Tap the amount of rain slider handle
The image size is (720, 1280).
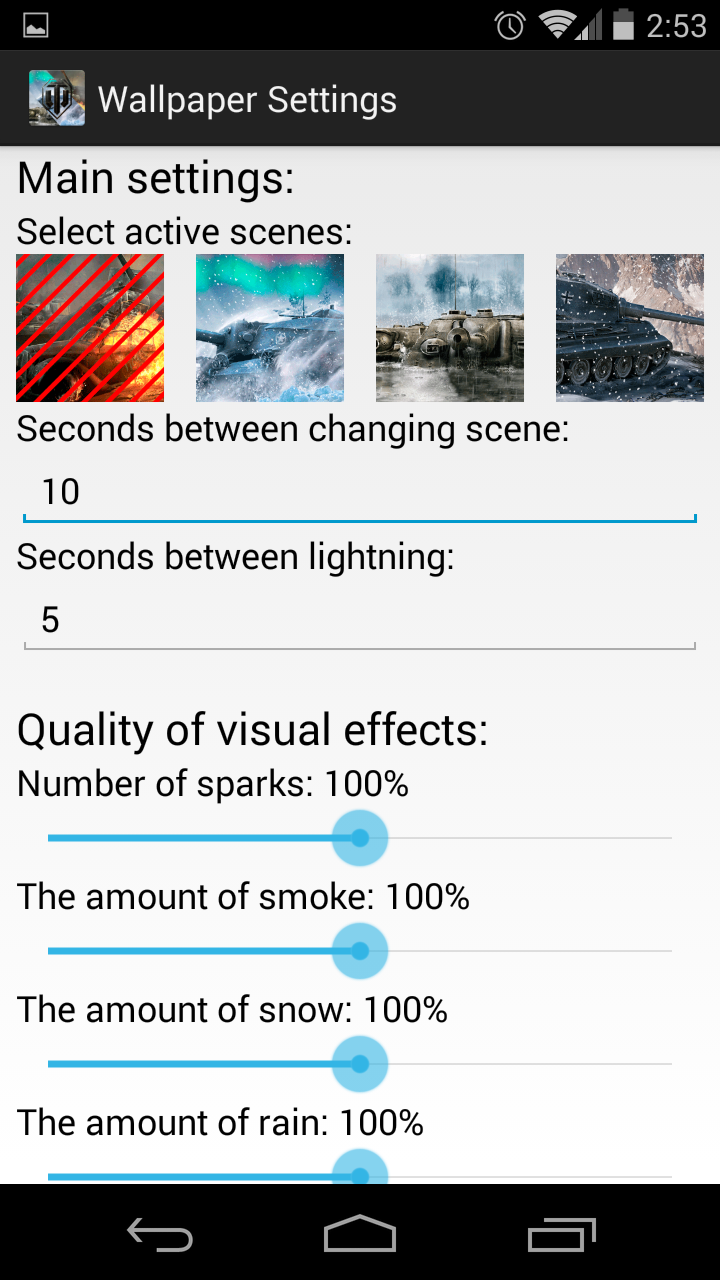tap(360, 1172)
